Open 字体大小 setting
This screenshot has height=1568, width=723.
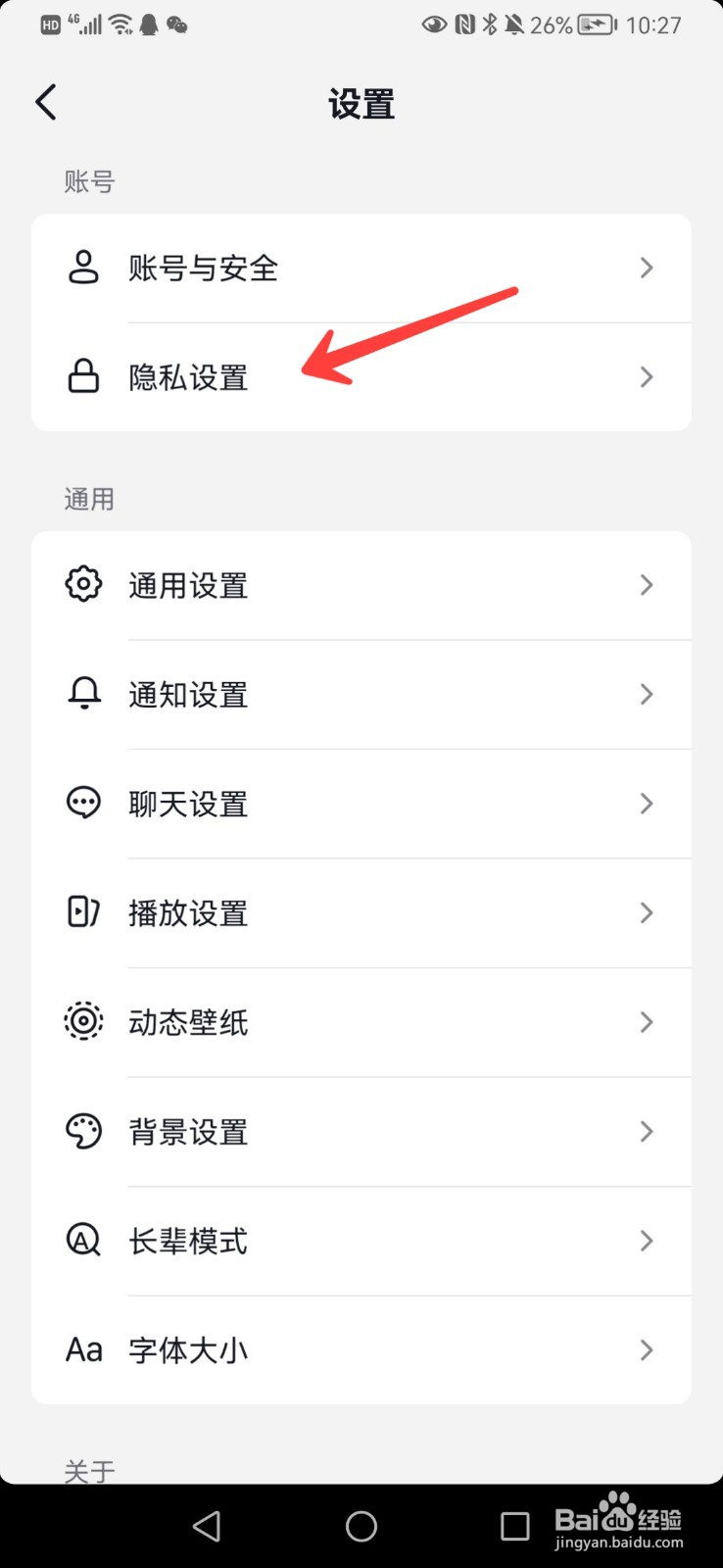[361, 1350]
